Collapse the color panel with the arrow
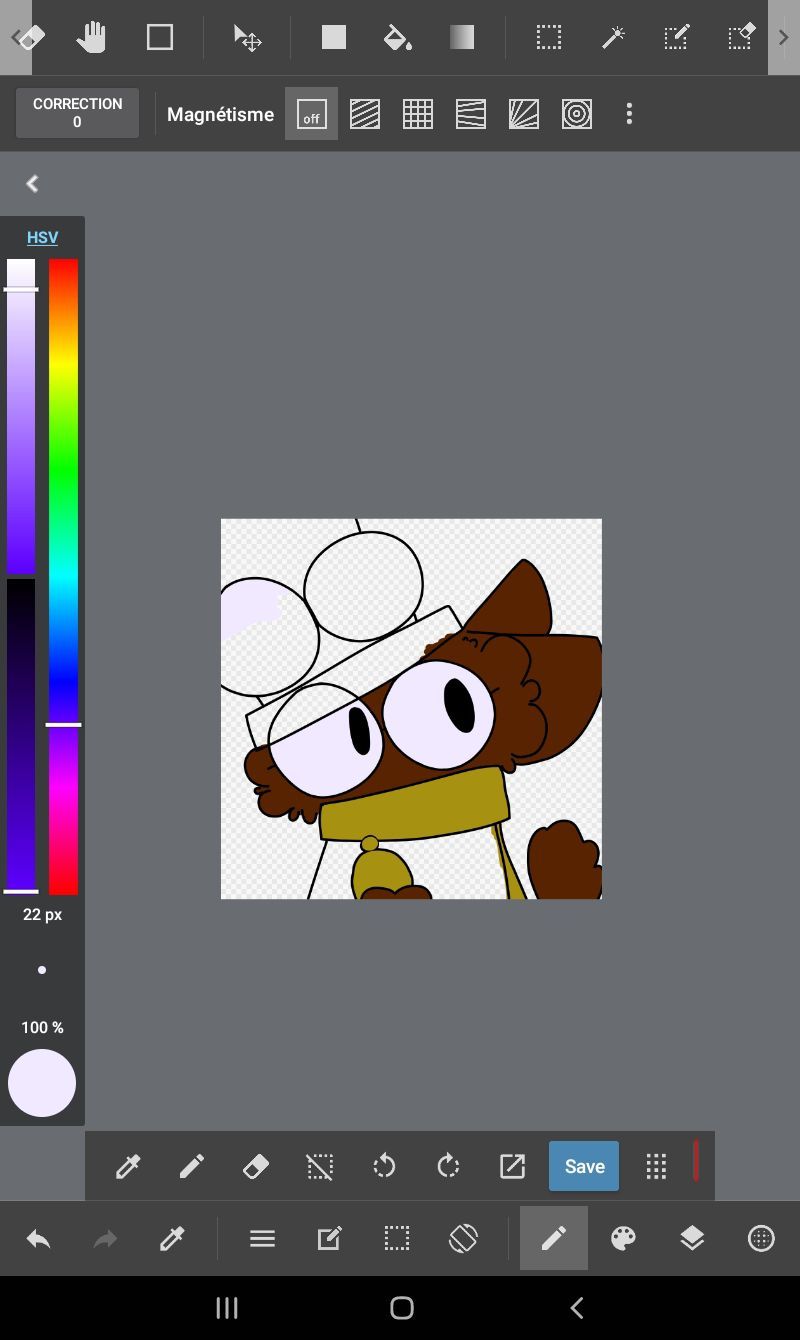The width and height of the screenshot is (800, 1340). pos(32,184)
